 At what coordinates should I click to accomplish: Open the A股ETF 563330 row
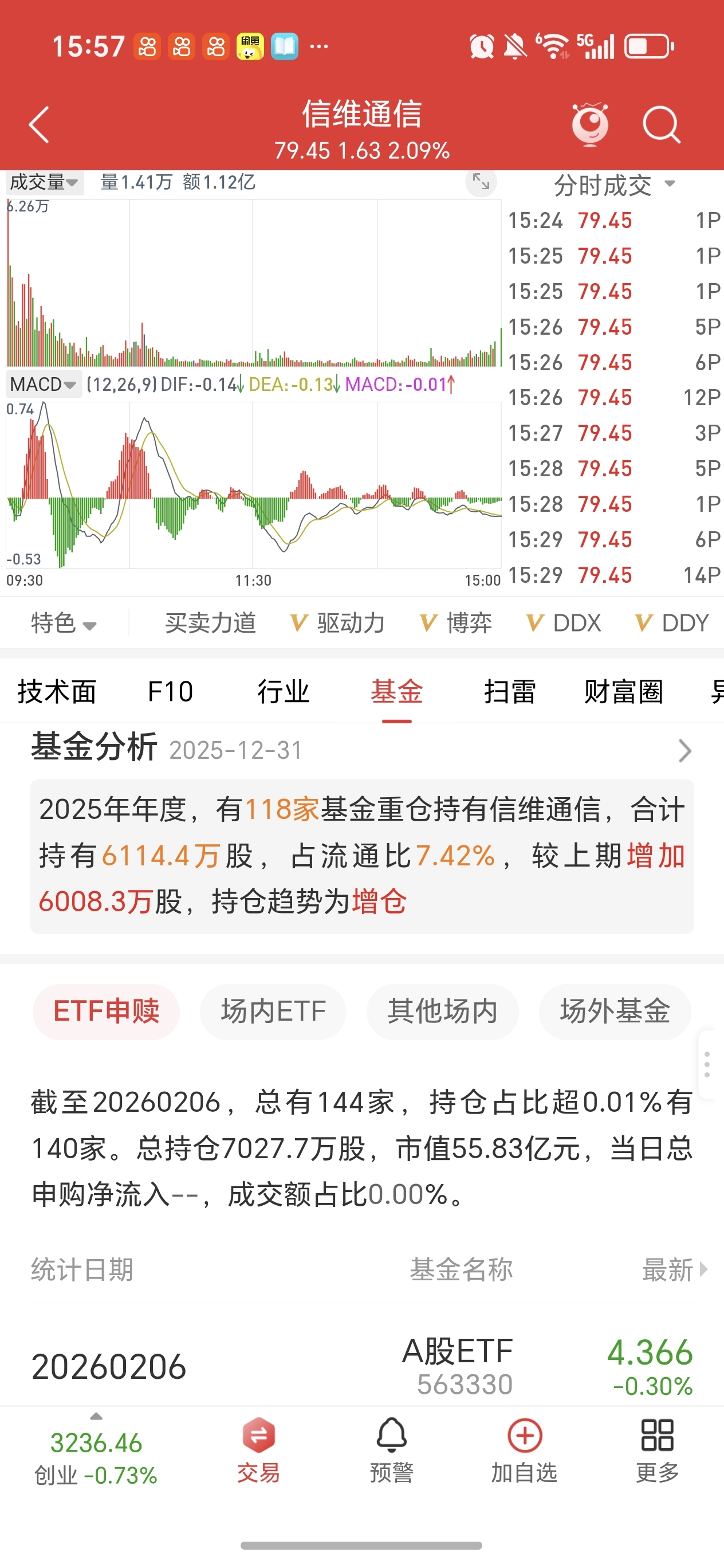coord(362,1366)
